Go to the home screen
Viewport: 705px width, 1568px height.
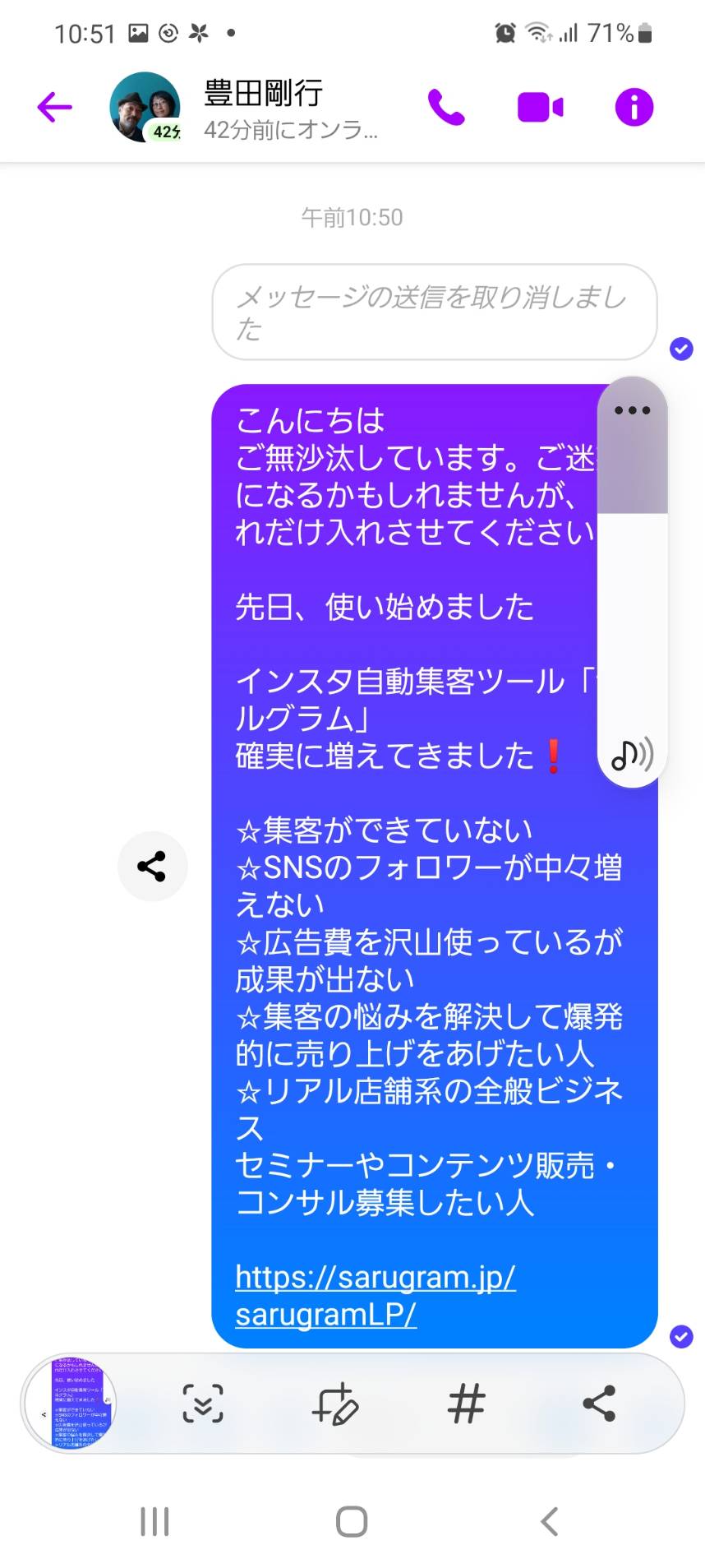tap(352, 1521)
